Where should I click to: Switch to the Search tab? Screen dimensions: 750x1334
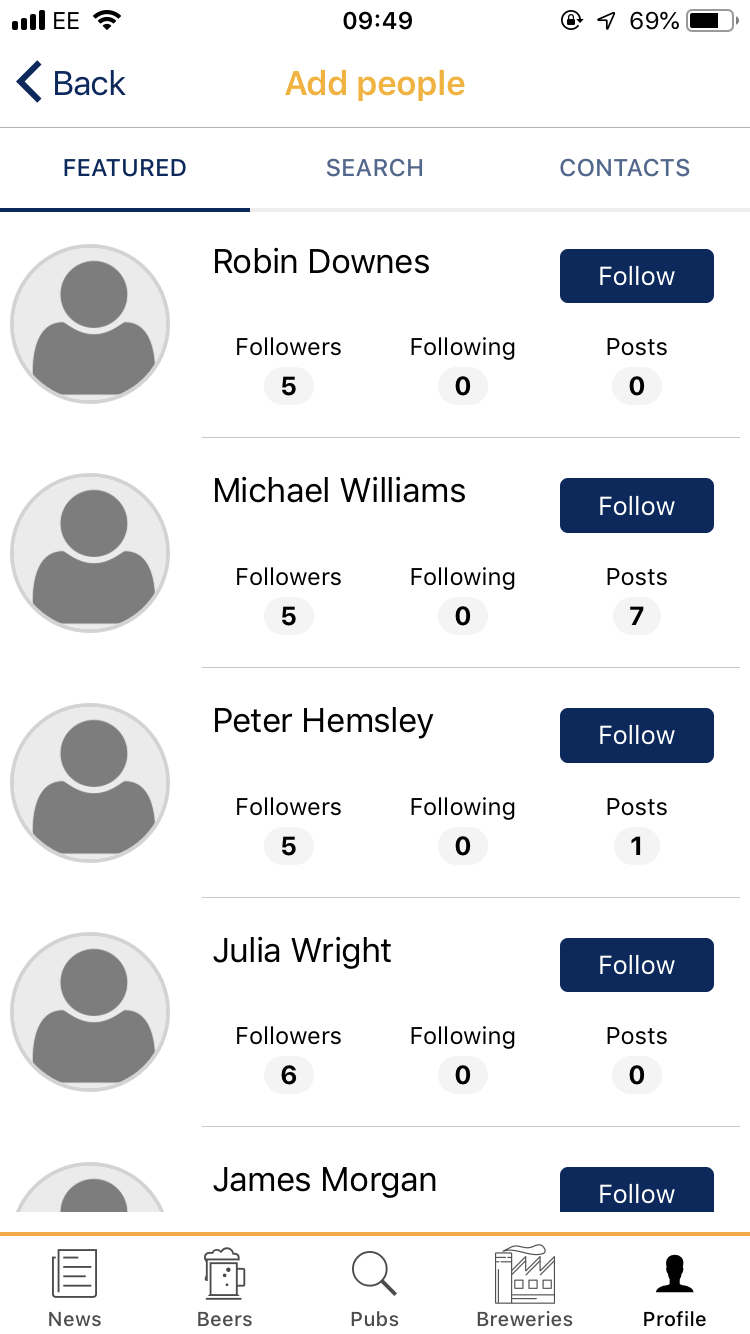[x=375, y=168]
